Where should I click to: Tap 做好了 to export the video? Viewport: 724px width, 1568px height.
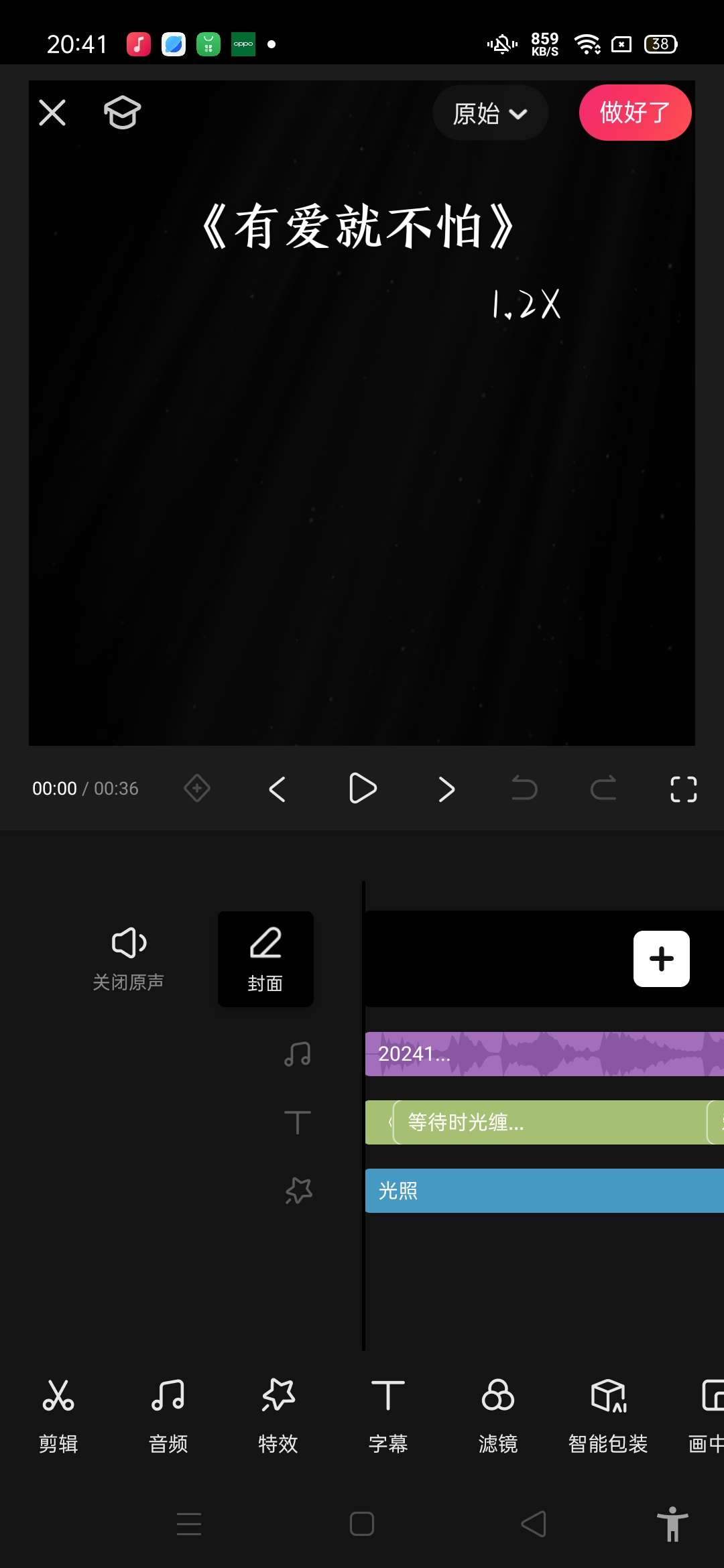(634, 113)
